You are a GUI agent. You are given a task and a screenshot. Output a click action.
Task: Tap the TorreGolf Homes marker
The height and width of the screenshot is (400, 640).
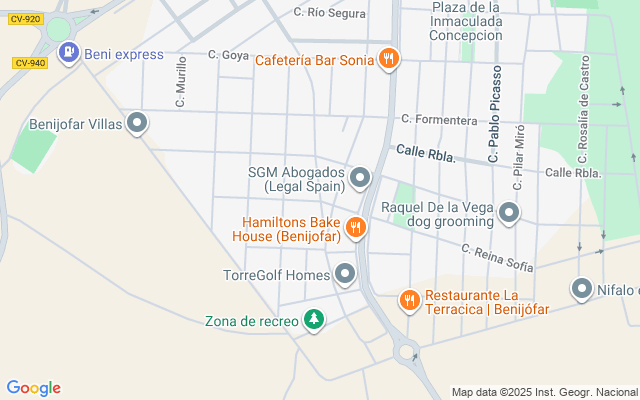(345, 274)
